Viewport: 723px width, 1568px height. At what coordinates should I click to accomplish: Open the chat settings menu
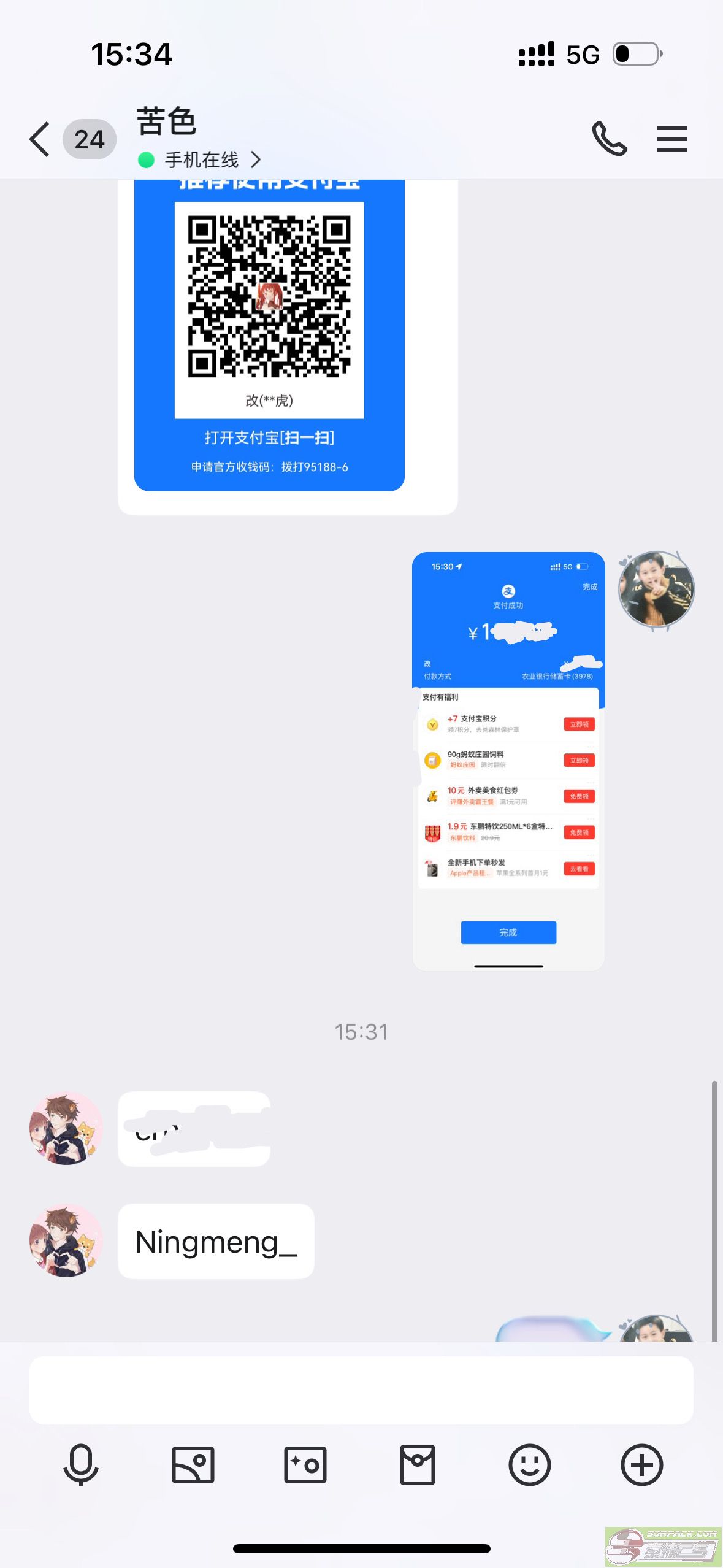tap(671, 139)
